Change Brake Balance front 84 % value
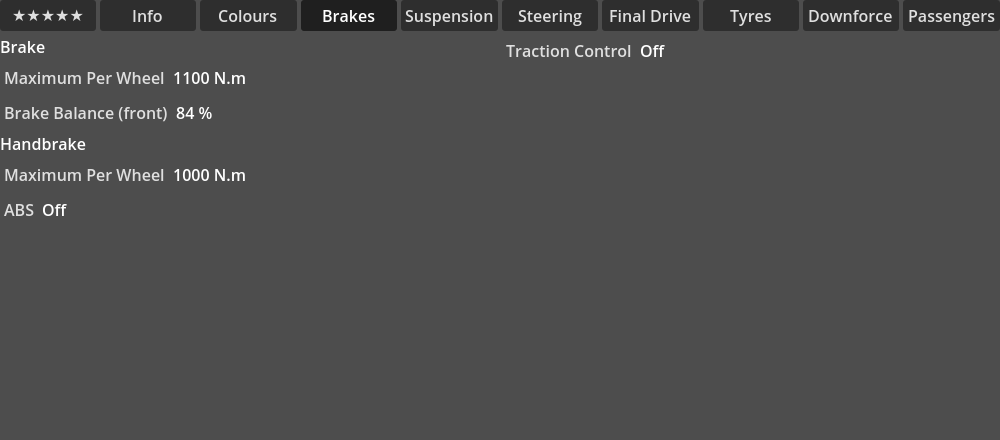Viewport: 1000px width, 440px height. click(194, 113)
